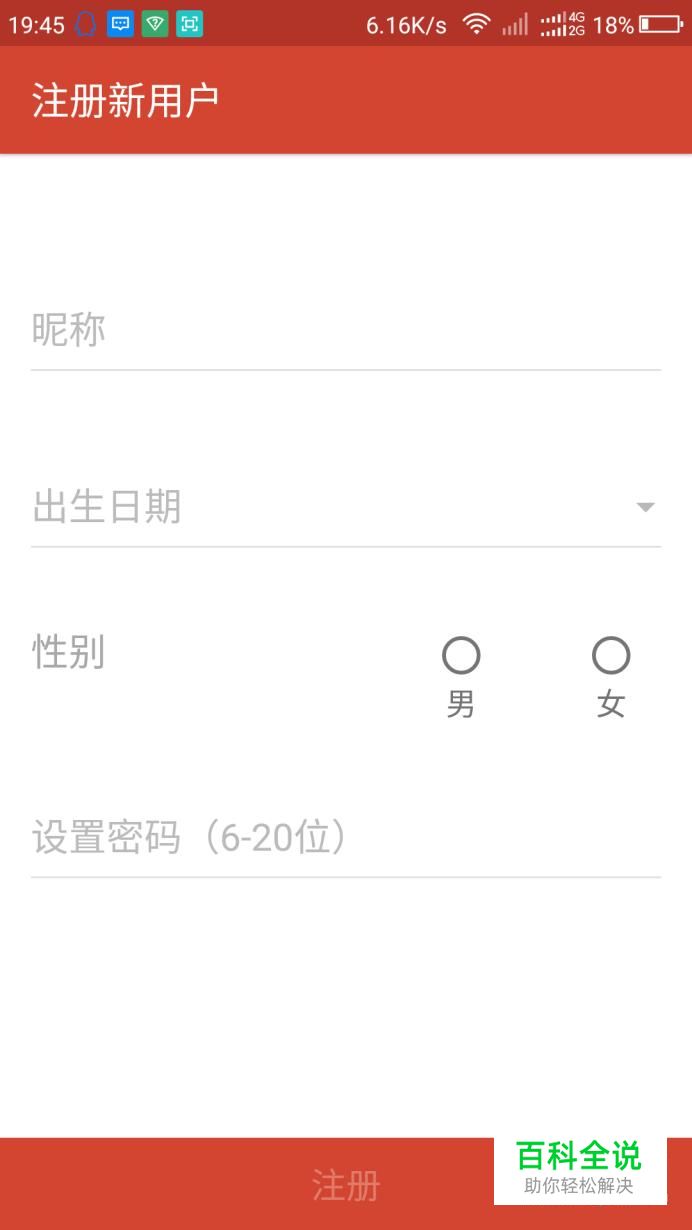Image resolution: width=692 pixels, height=1230 pixels.
Task: Open the 出生日期 birth date picker
Action: 346,508
